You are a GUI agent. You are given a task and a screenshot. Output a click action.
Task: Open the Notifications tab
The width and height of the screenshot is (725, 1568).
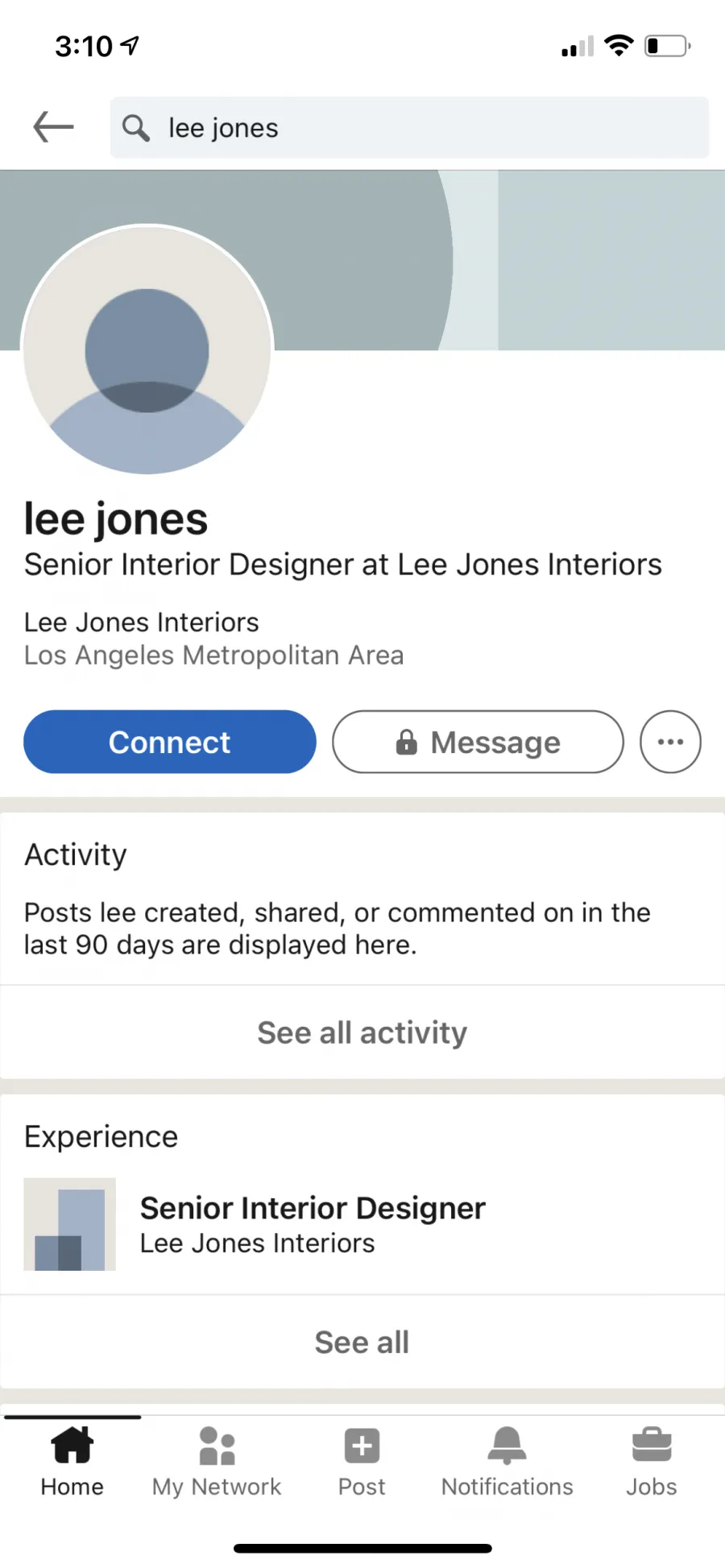pos(507,1461)
